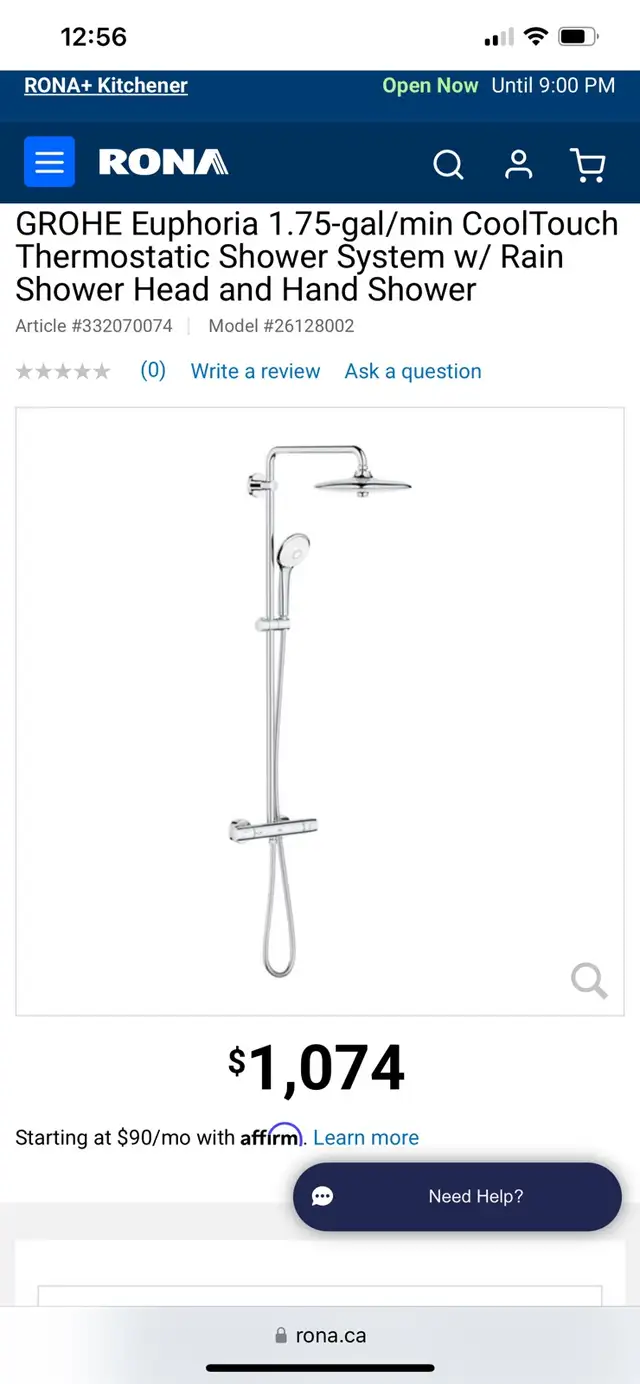Tap the rona.ca address bar
640x1384 pixels.
pyautogui.click(x=320, y=1336)
